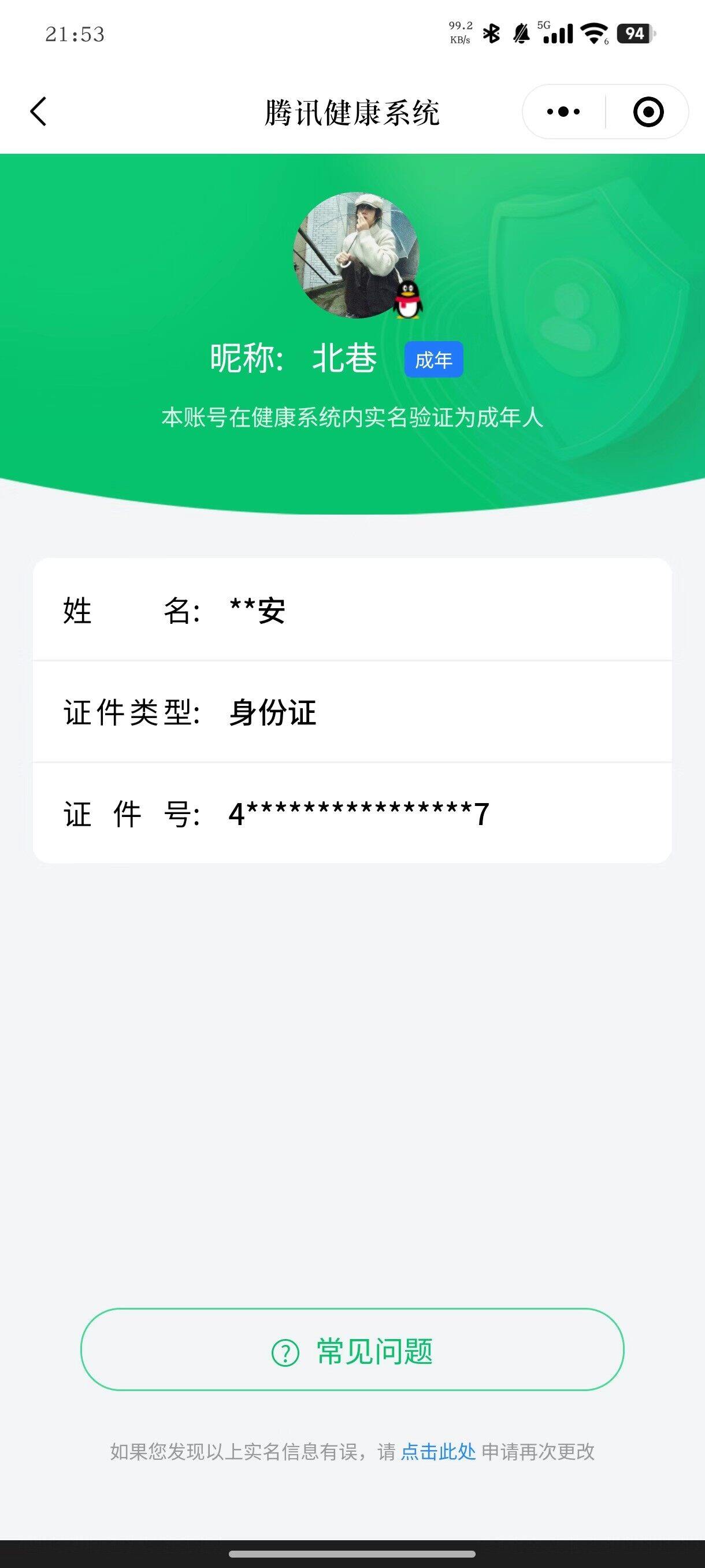
Task: Open the 腾讯健康系统 title bar
Action: tap(352, 112)
